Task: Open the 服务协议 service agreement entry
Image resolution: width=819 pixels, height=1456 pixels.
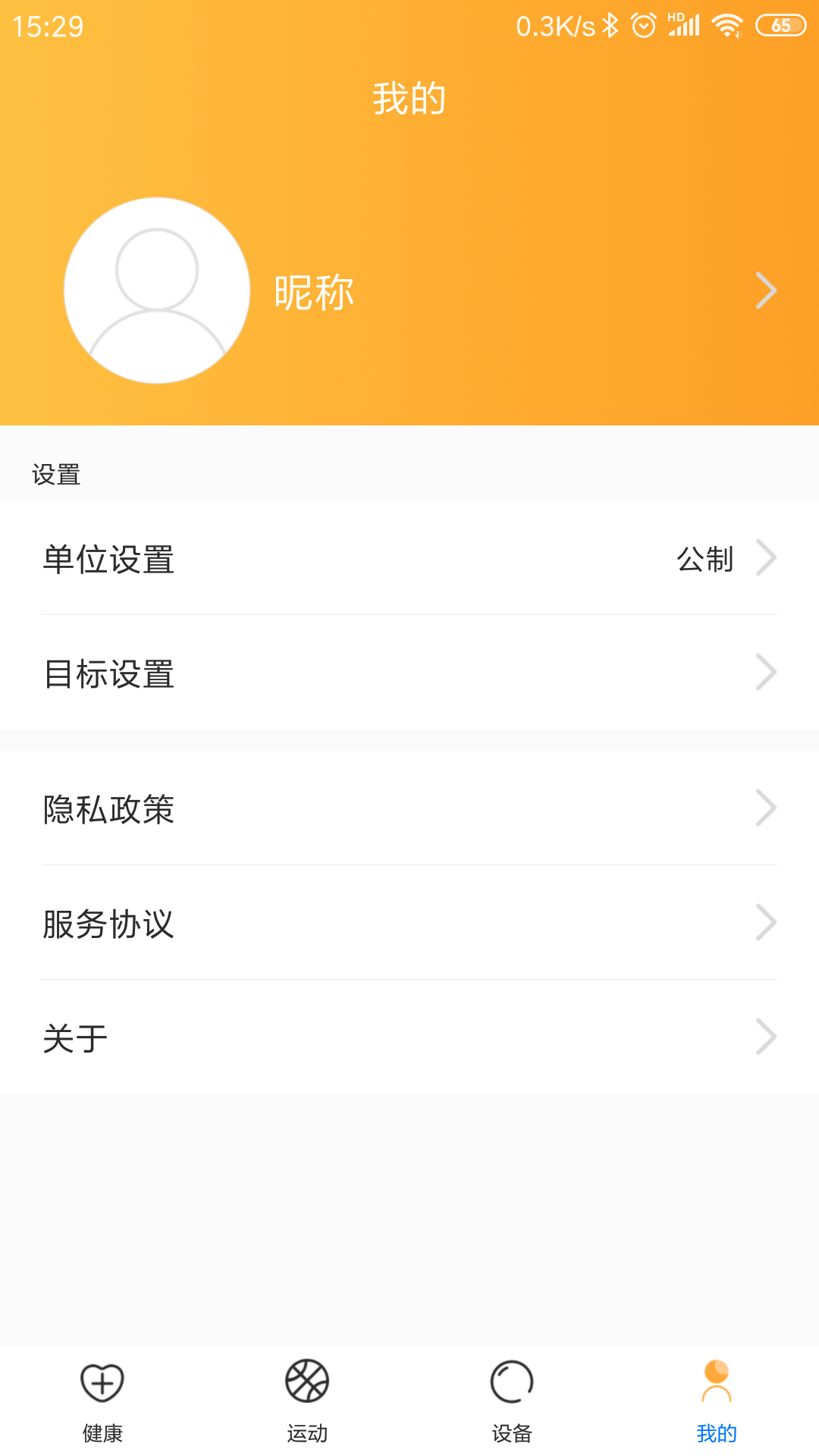Action: click(x=409, y=922)
